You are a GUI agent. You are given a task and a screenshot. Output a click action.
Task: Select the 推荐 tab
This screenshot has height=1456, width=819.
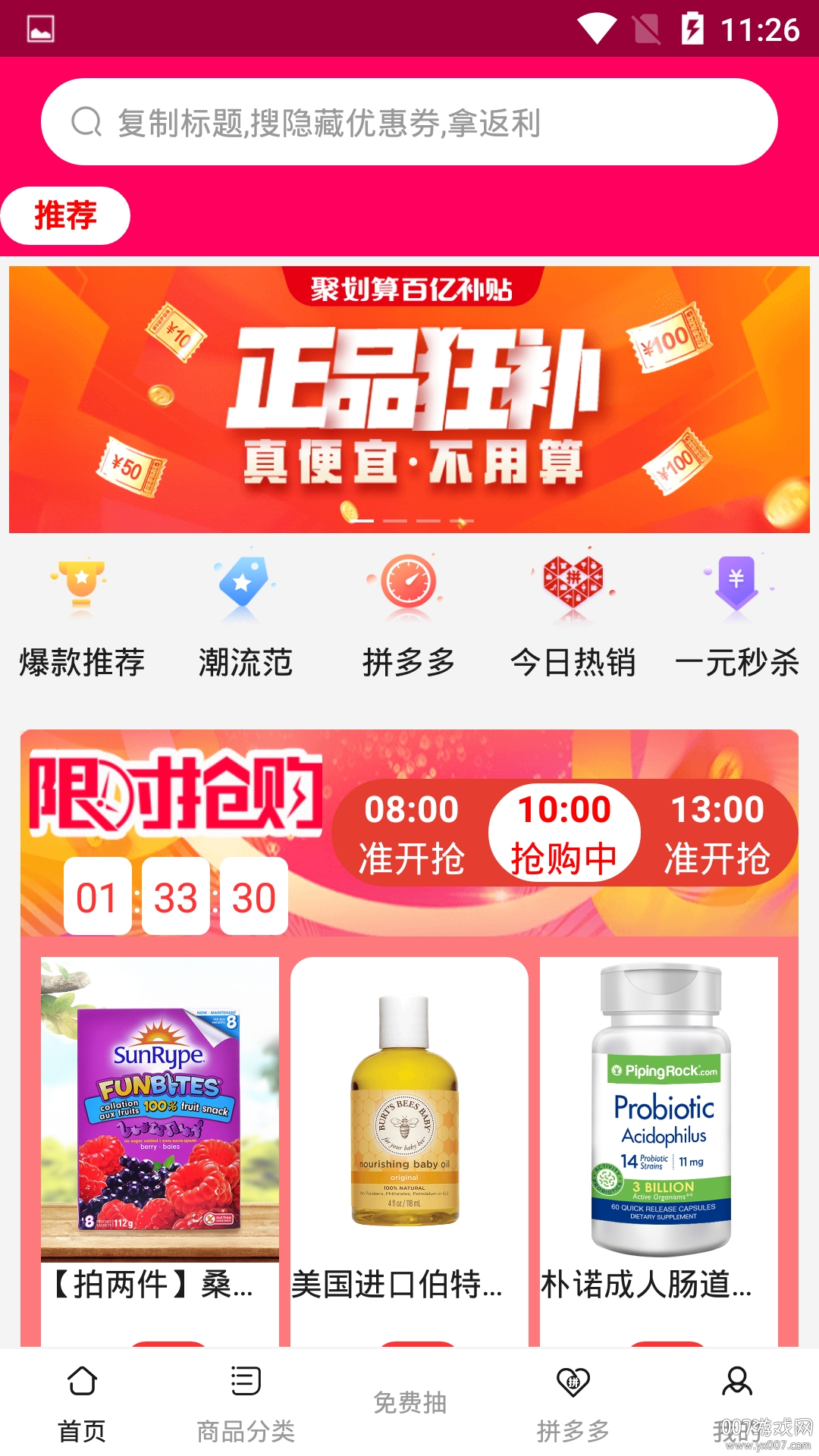click(x=65, y=215)
